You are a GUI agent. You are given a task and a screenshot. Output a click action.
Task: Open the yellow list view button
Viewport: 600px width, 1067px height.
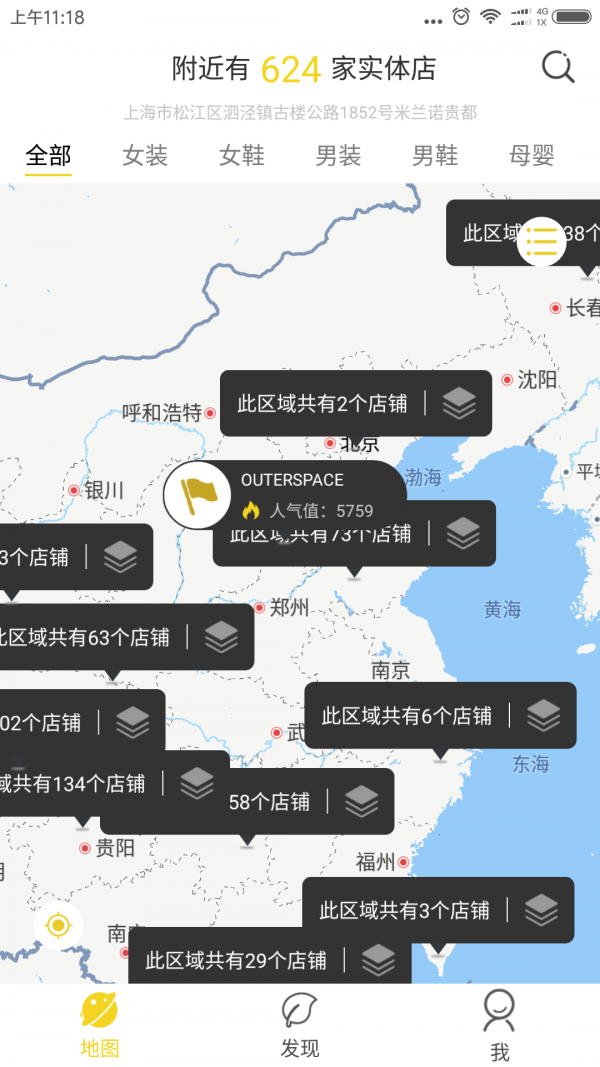click(x=541, y=240)
